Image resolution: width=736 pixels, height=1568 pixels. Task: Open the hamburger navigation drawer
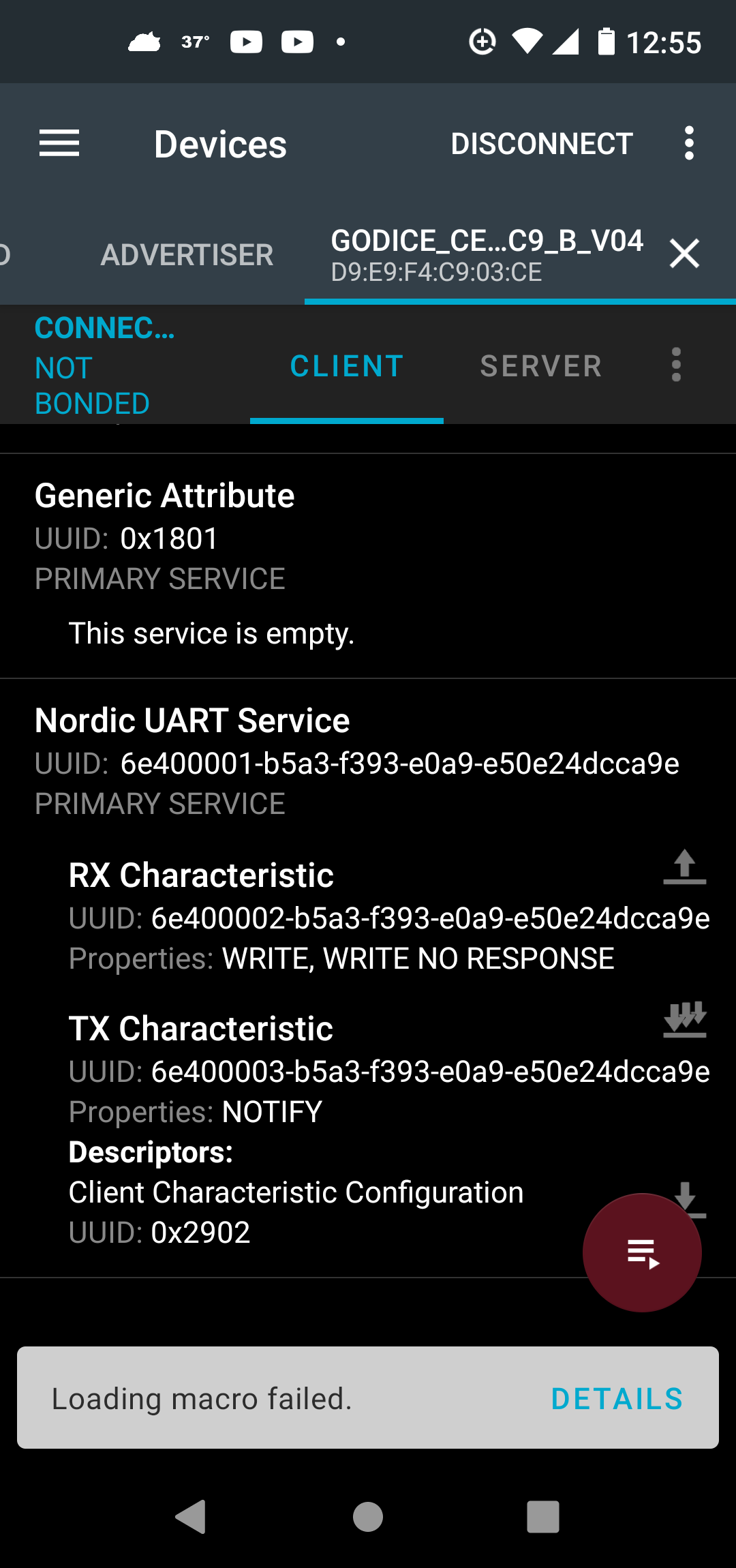(59, 144)
